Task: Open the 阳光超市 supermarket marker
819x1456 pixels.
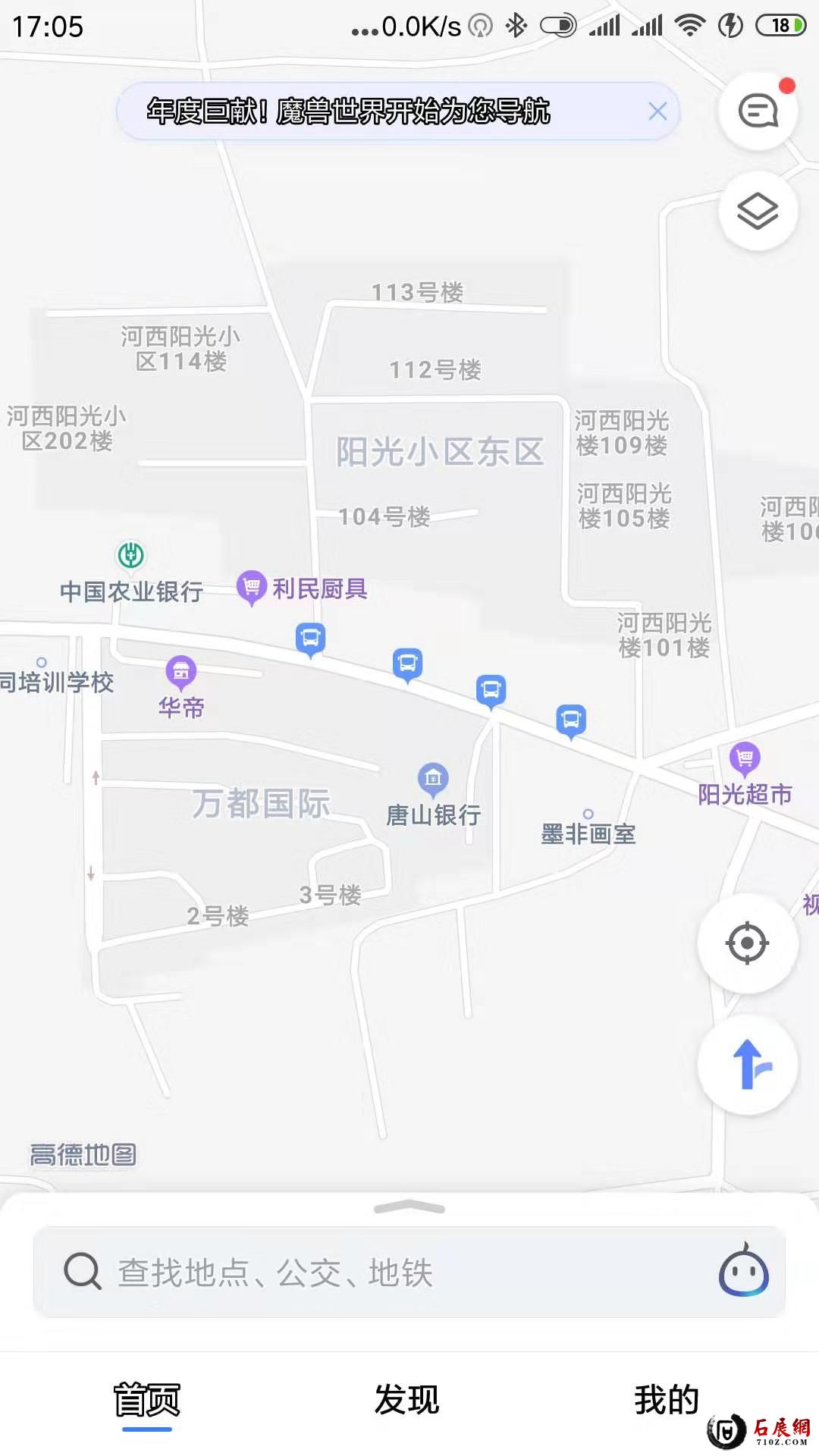Action: [x=744, y=758]
